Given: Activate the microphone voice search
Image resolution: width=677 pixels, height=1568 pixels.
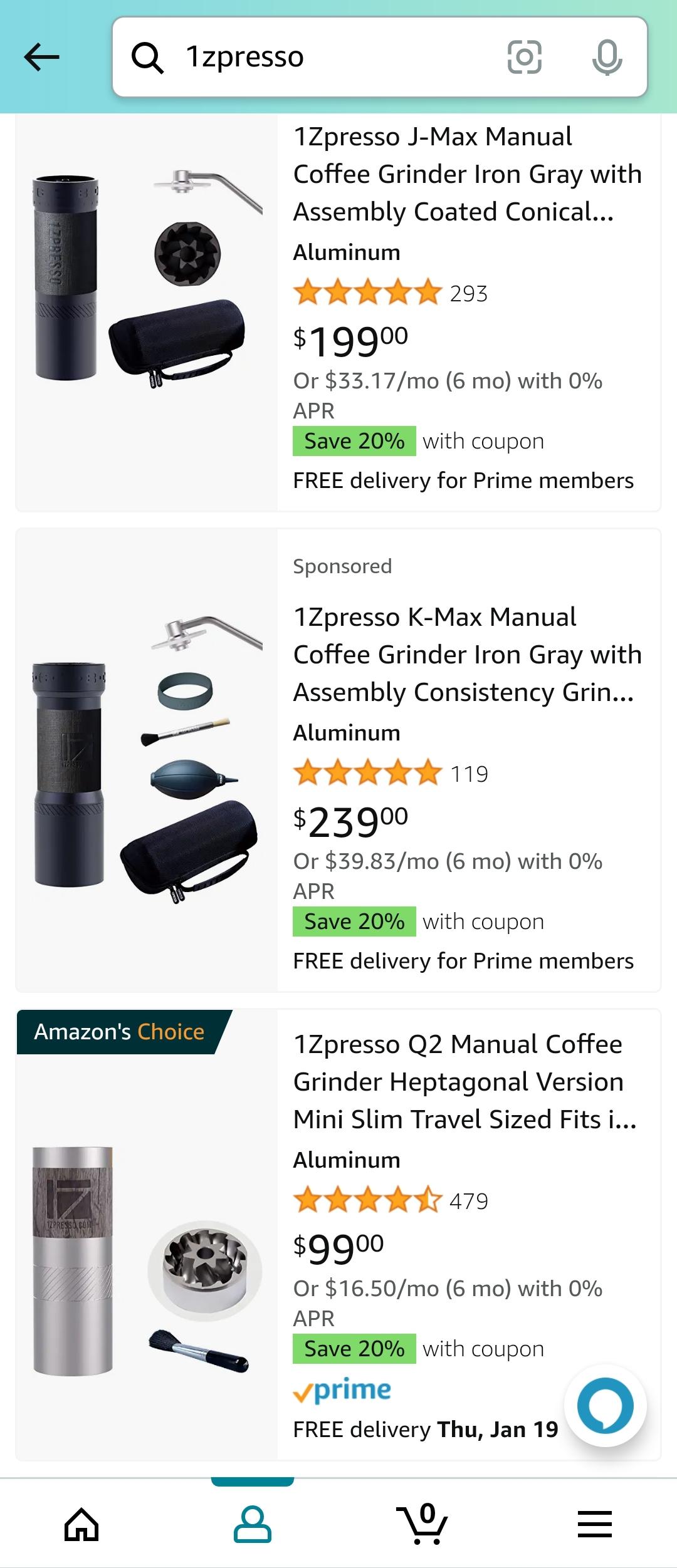Looking at the screenshot, I should click(607, 58).
